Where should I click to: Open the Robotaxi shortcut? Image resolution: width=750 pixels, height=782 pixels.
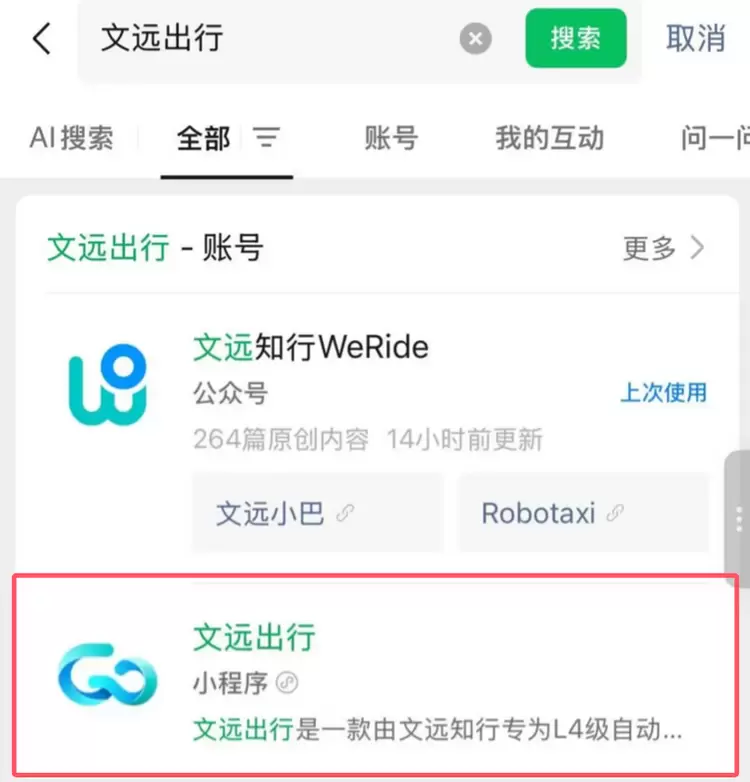click(583, 513)
